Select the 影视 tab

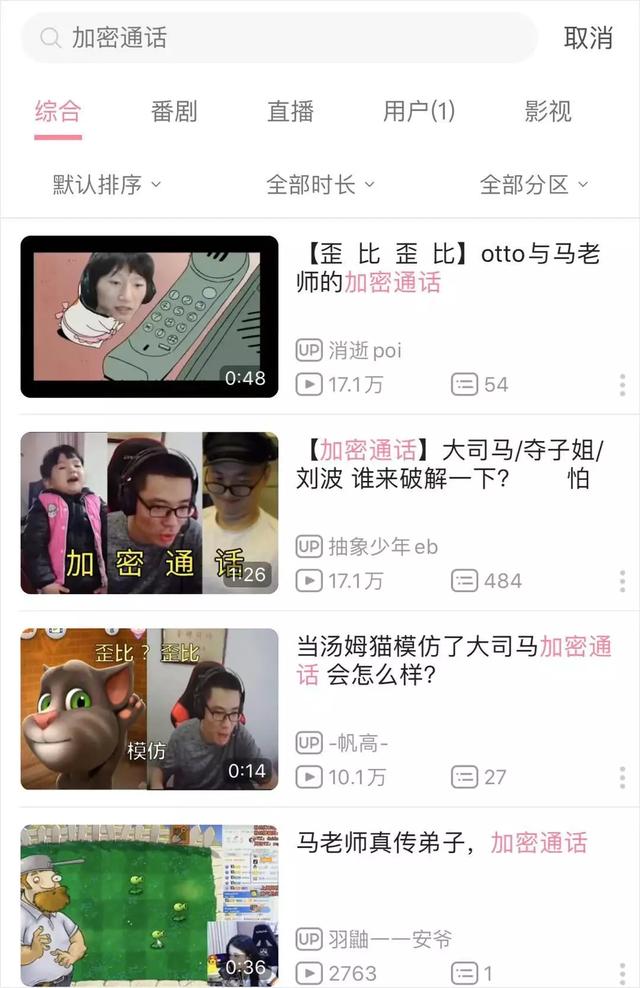coord(548,111)
